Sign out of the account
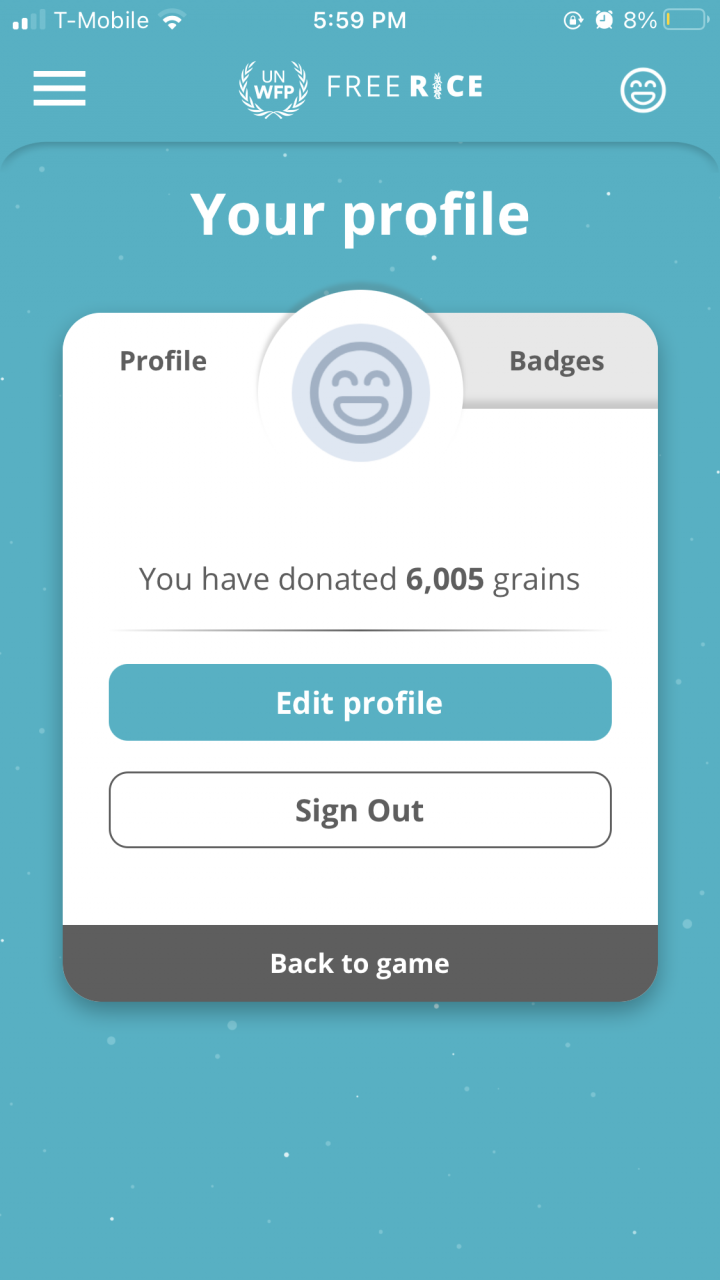This screenshot has height=1280, width=720. 360,810
